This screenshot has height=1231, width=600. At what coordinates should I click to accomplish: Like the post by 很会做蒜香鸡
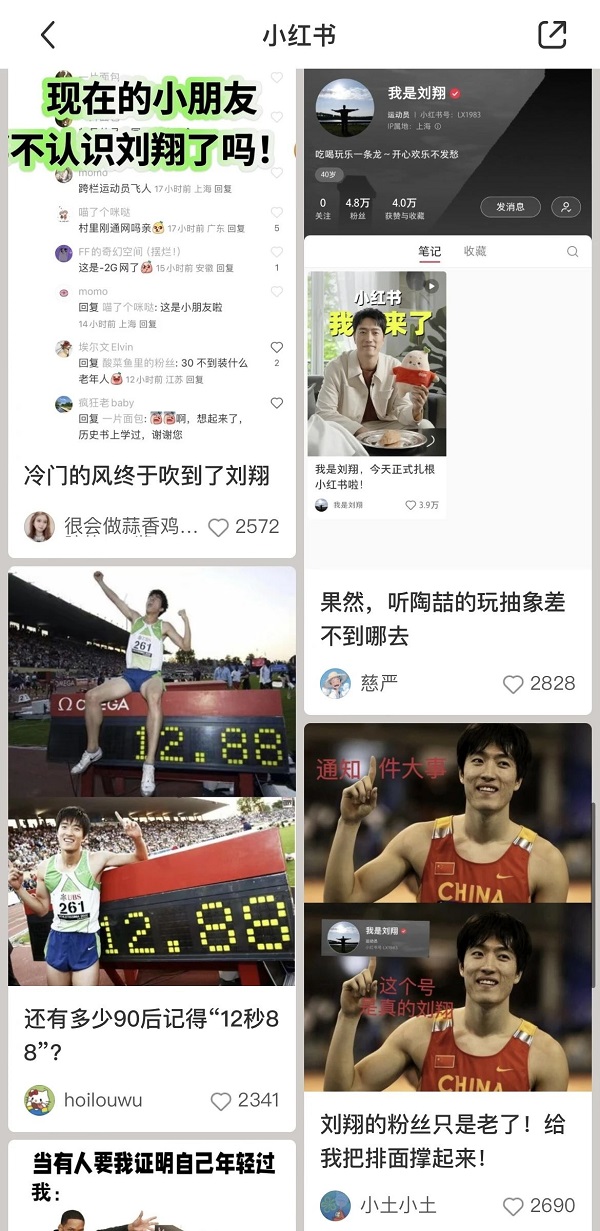[219, 527]
